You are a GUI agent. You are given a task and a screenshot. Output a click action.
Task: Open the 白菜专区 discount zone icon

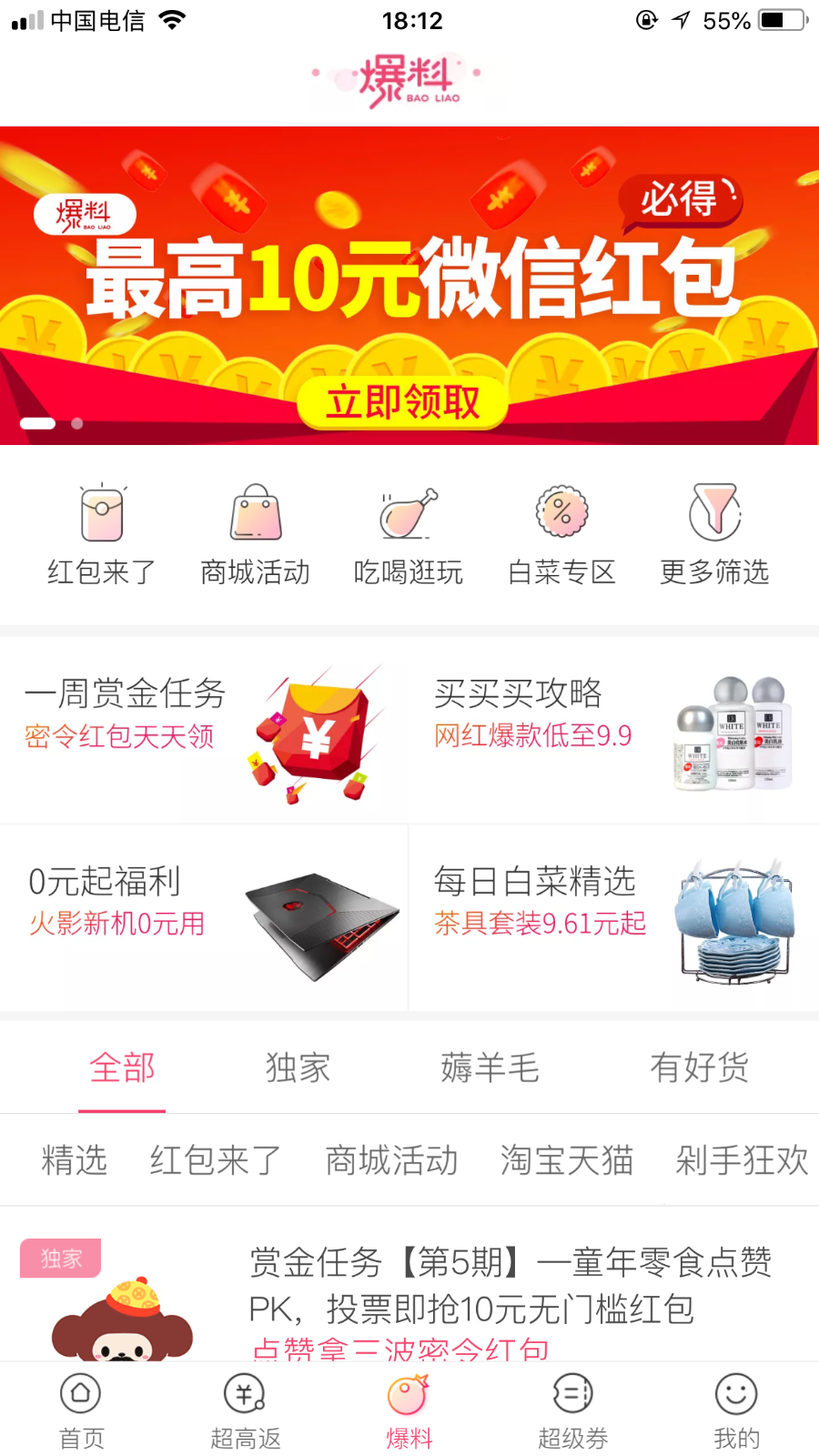561,532
